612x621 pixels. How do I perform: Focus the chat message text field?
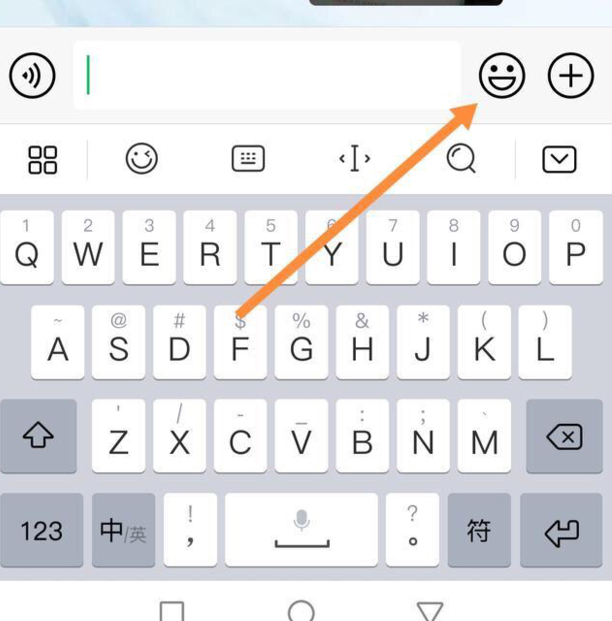(x=267, y=75)
